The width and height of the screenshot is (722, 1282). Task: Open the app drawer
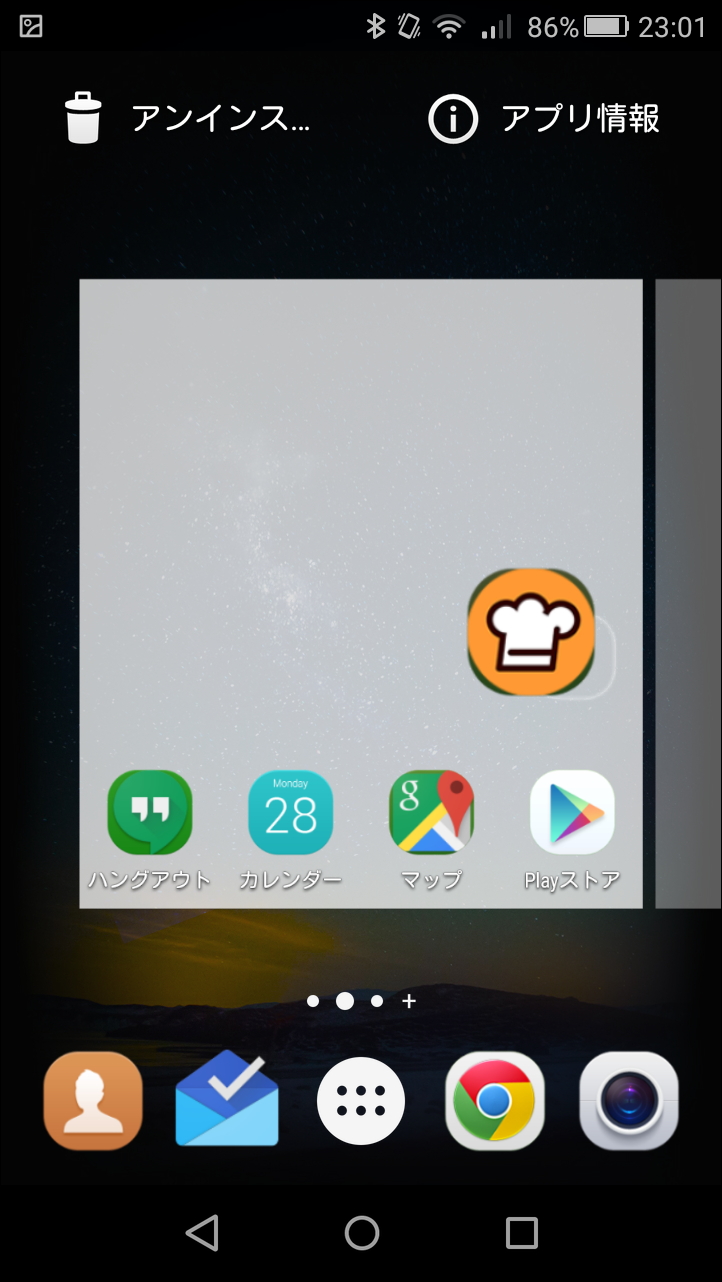361,1100
